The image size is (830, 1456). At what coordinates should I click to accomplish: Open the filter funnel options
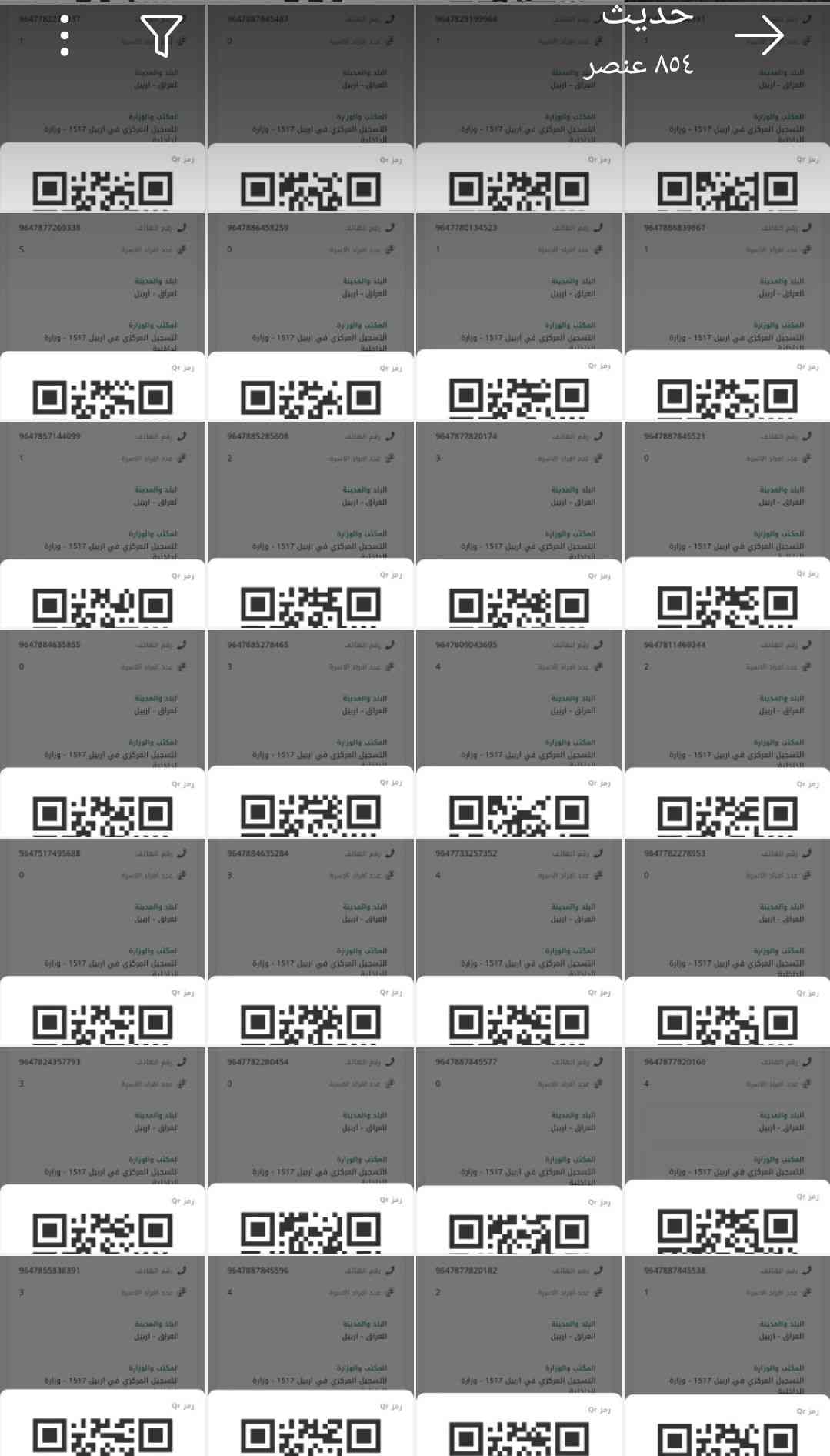[161, 35]
